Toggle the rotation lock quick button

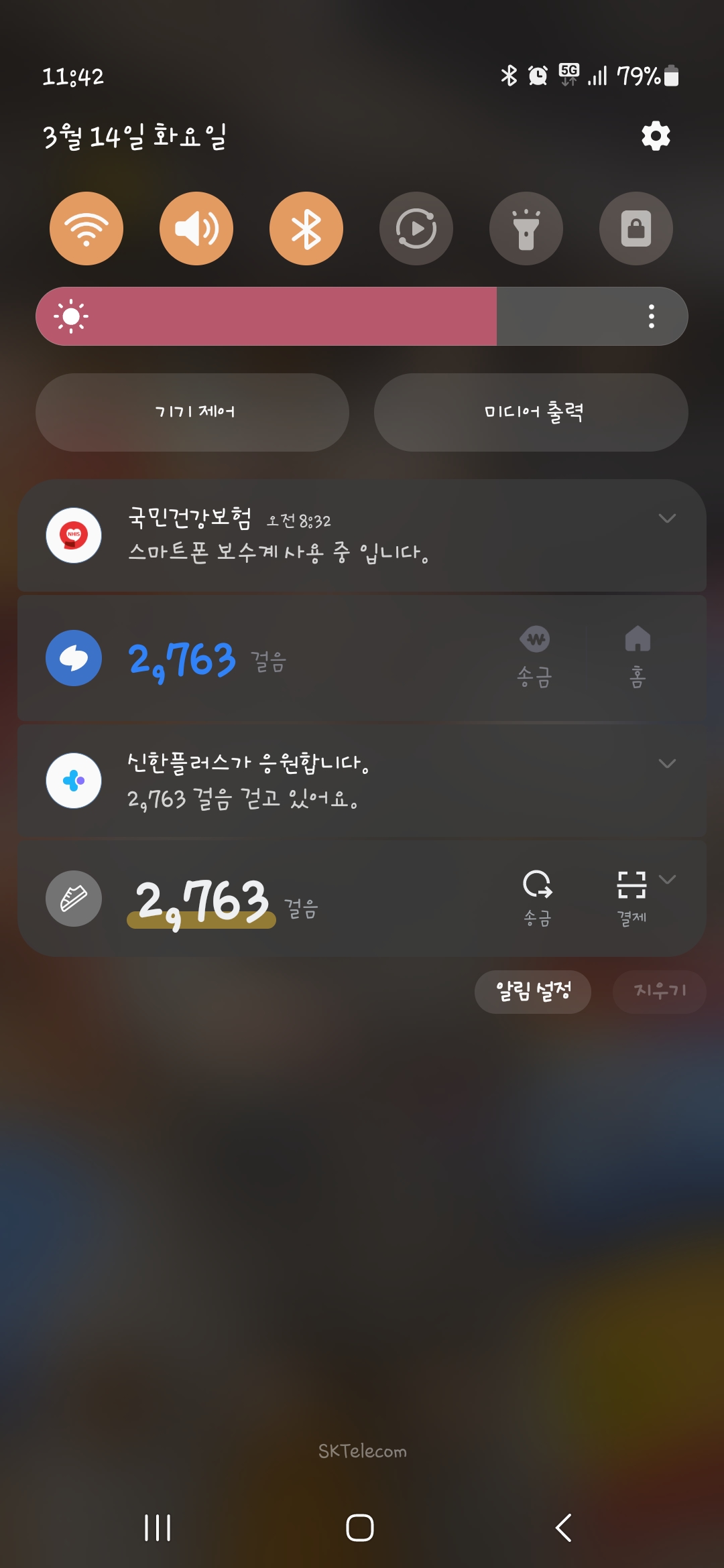click(x=636, y=228)
